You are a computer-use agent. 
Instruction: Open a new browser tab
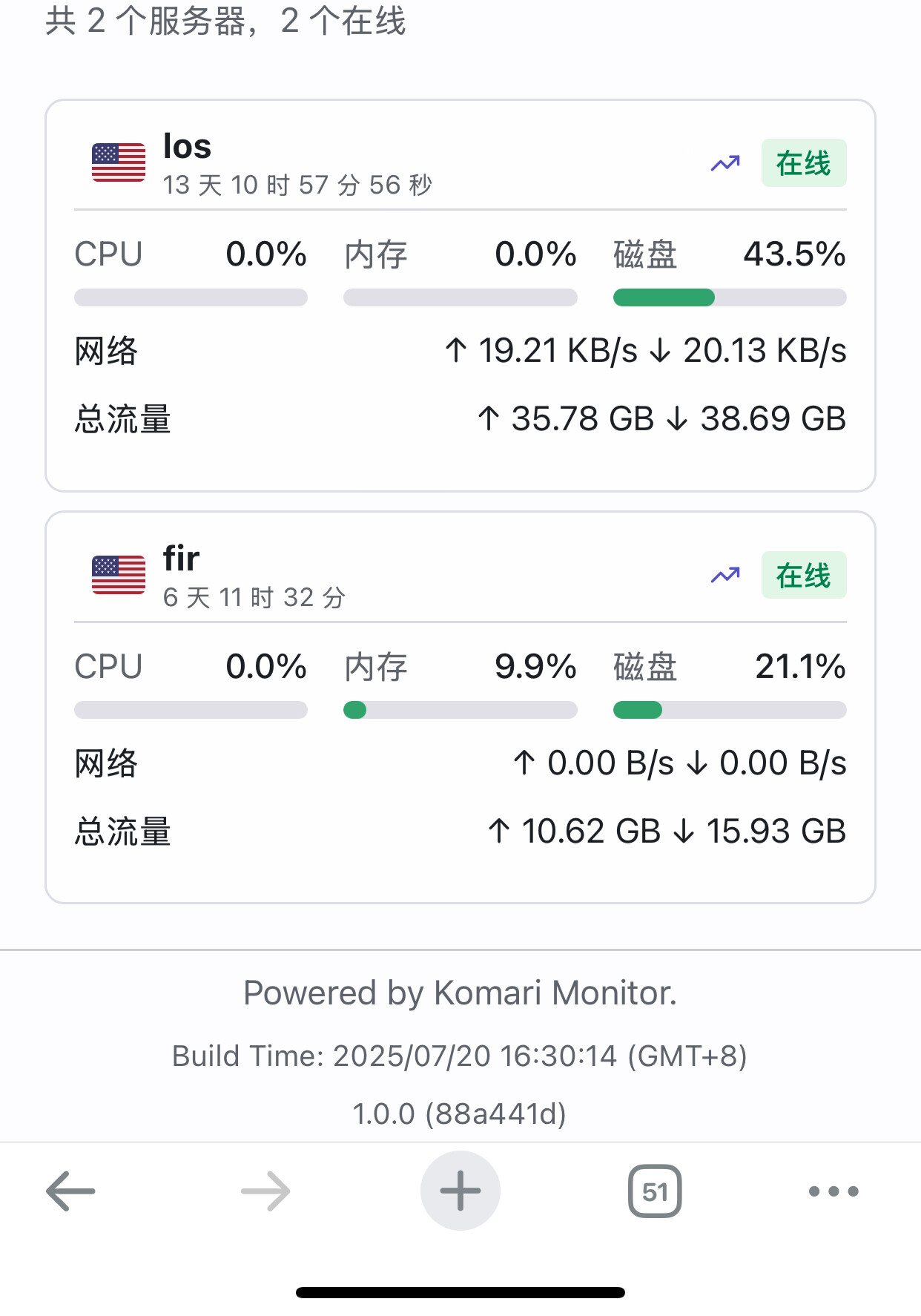click(460, 1191)
